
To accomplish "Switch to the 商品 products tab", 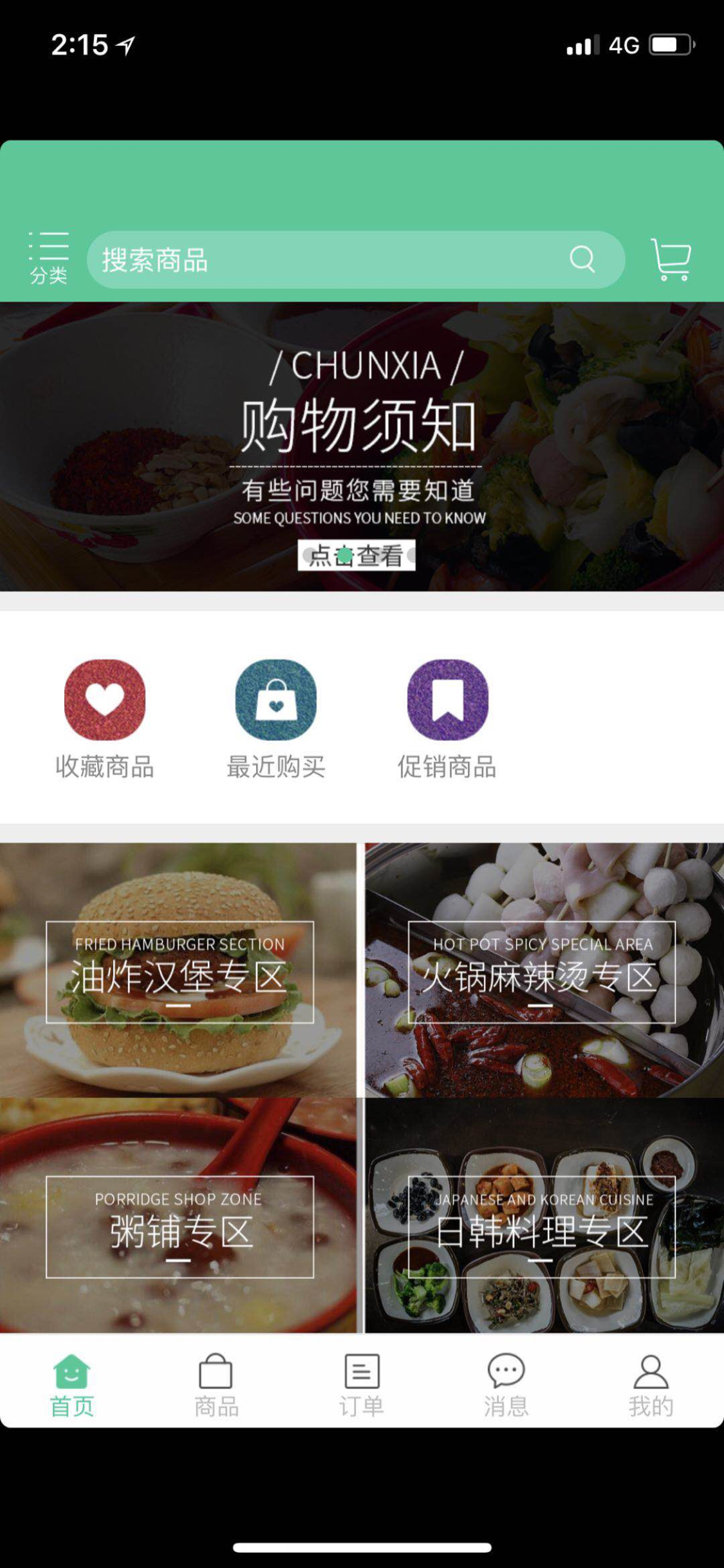I will (x=216, y=1384).
